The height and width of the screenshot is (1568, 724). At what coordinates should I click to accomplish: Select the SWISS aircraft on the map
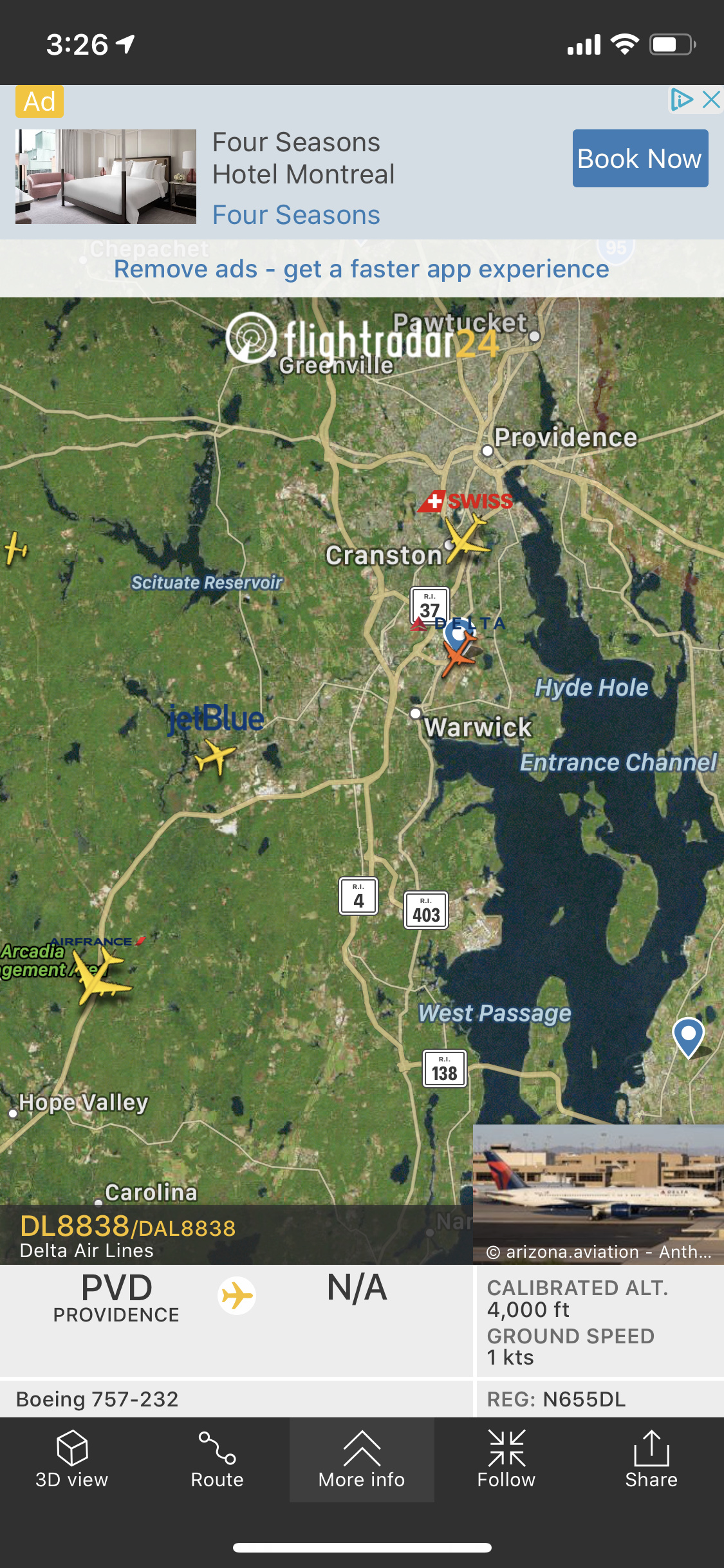[x=466, y=539]
